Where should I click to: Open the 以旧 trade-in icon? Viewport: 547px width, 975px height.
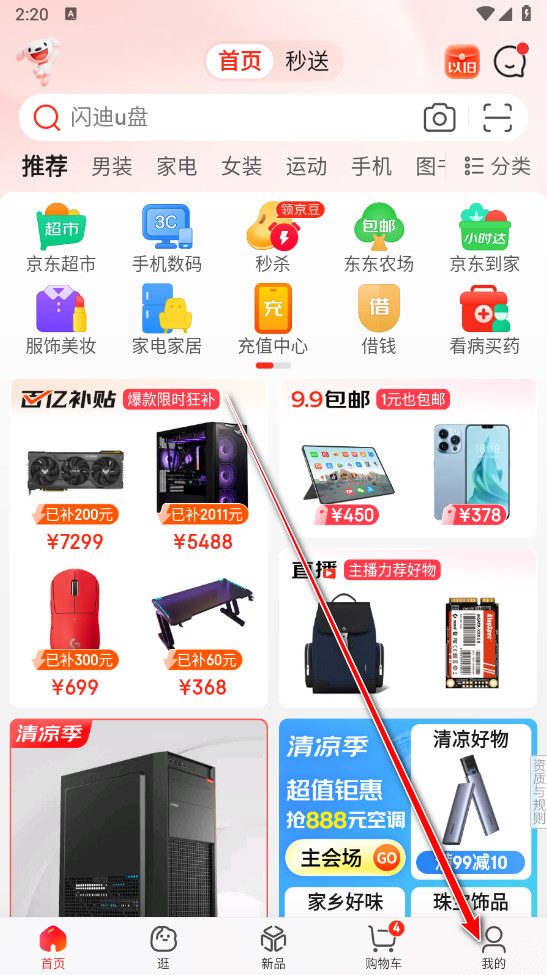462,62
